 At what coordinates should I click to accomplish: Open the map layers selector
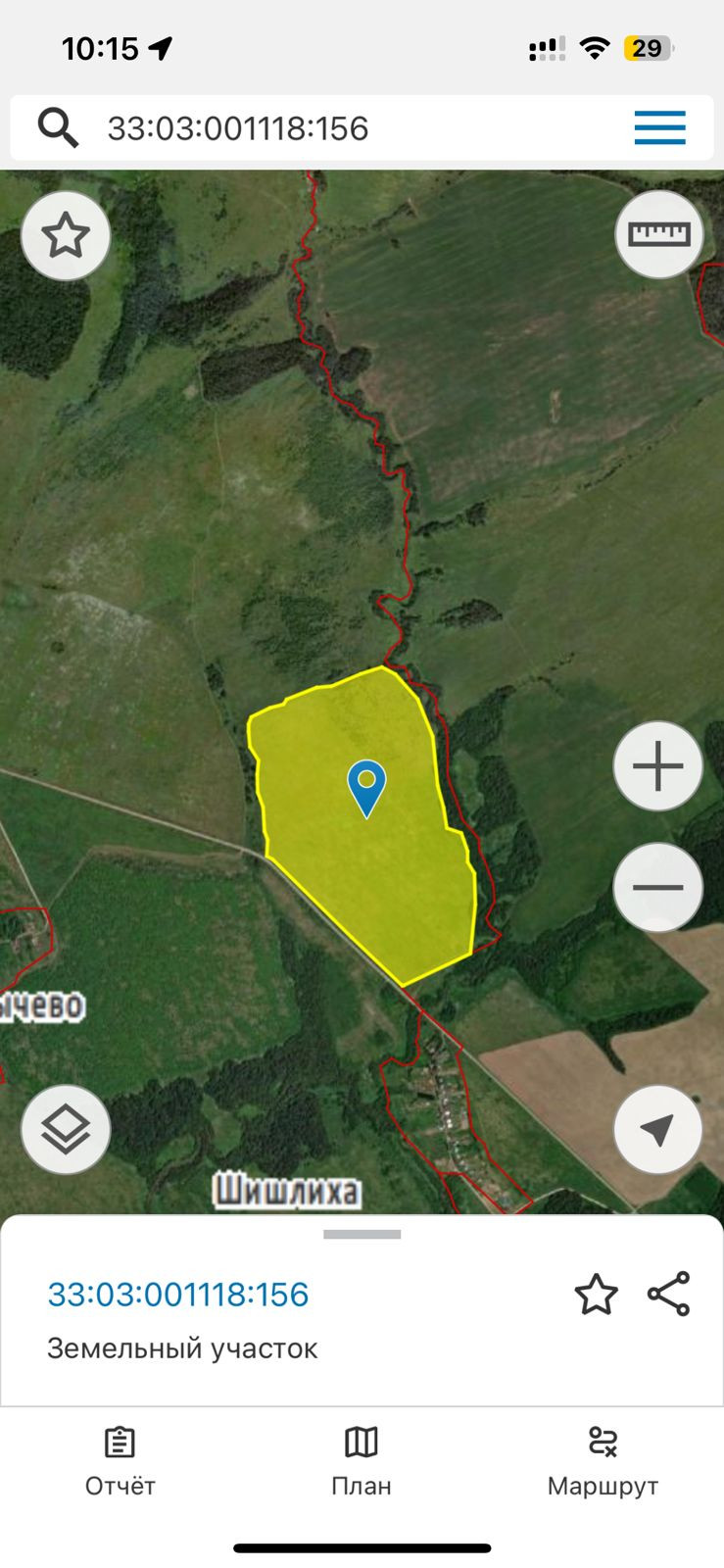[66, 1130]
